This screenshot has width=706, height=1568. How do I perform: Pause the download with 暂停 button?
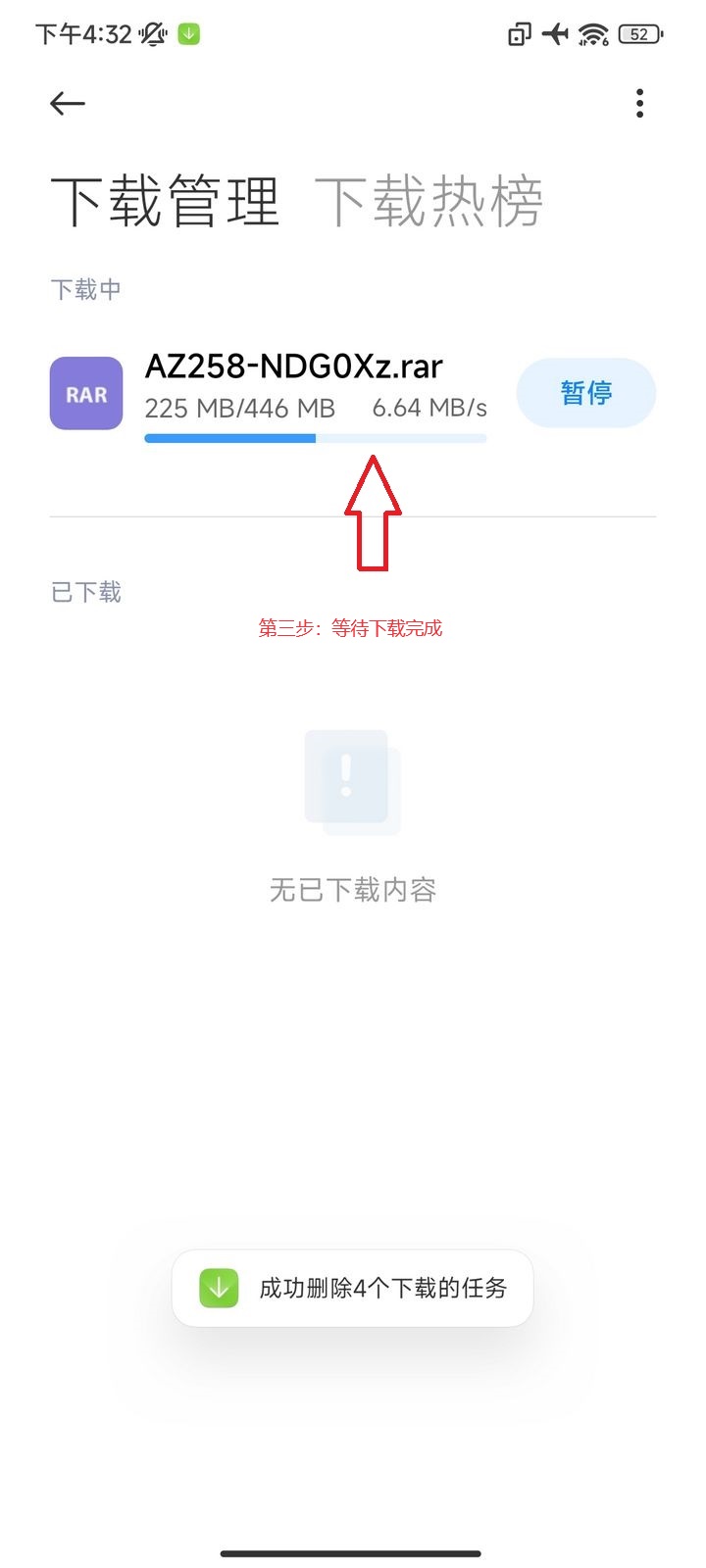click(585, 393)
